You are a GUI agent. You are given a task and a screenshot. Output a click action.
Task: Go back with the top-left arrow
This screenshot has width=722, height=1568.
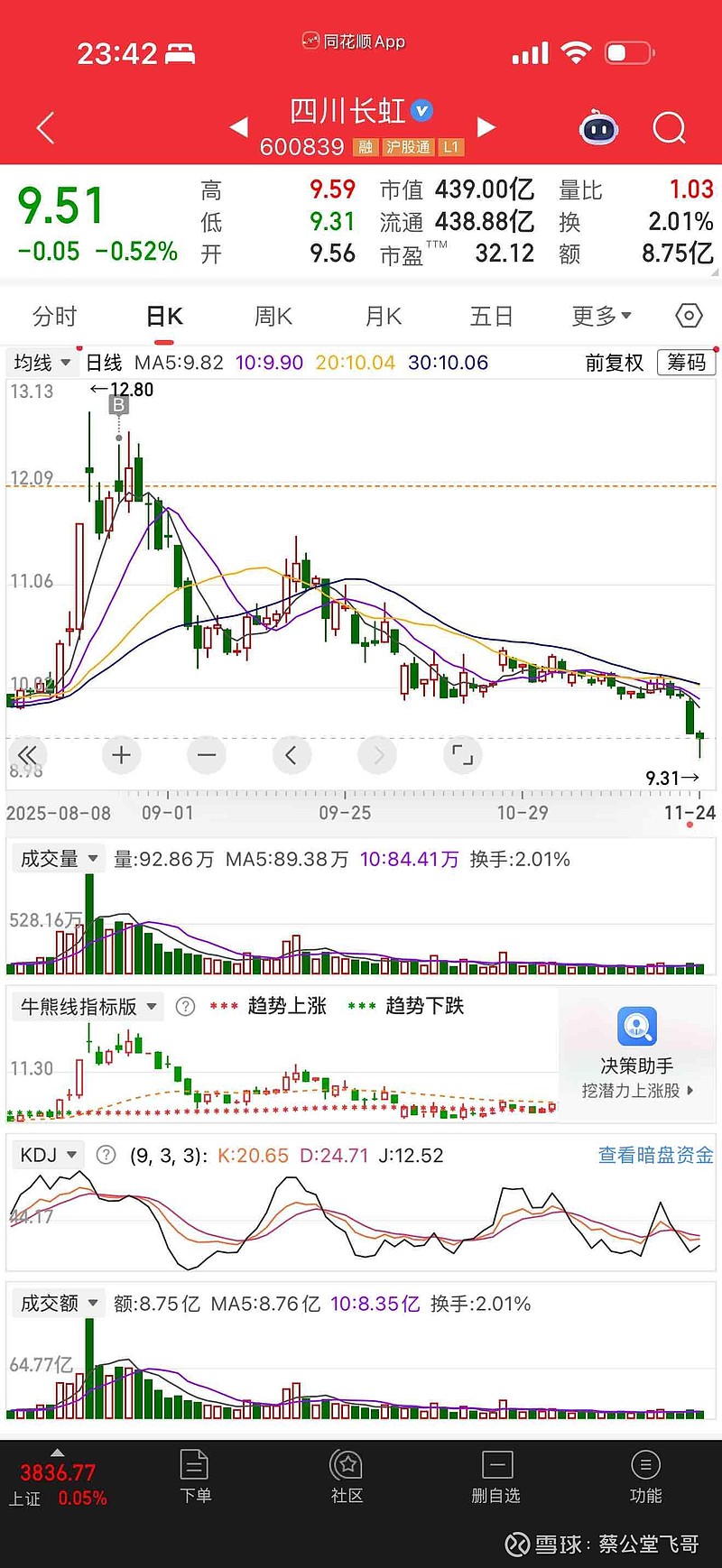(x=46, y=128)
